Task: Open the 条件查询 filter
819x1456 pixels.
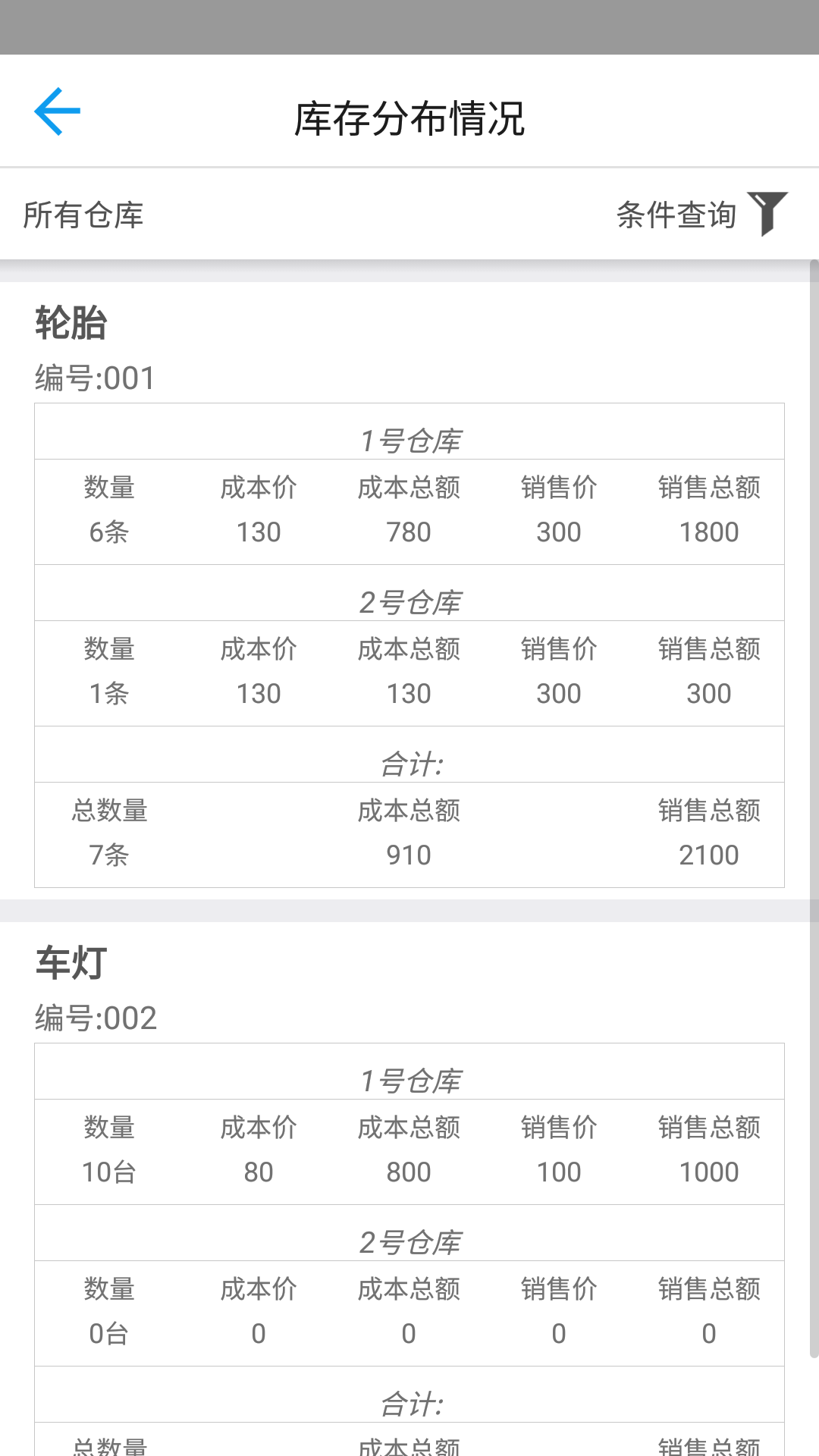Action: (701, 215)
